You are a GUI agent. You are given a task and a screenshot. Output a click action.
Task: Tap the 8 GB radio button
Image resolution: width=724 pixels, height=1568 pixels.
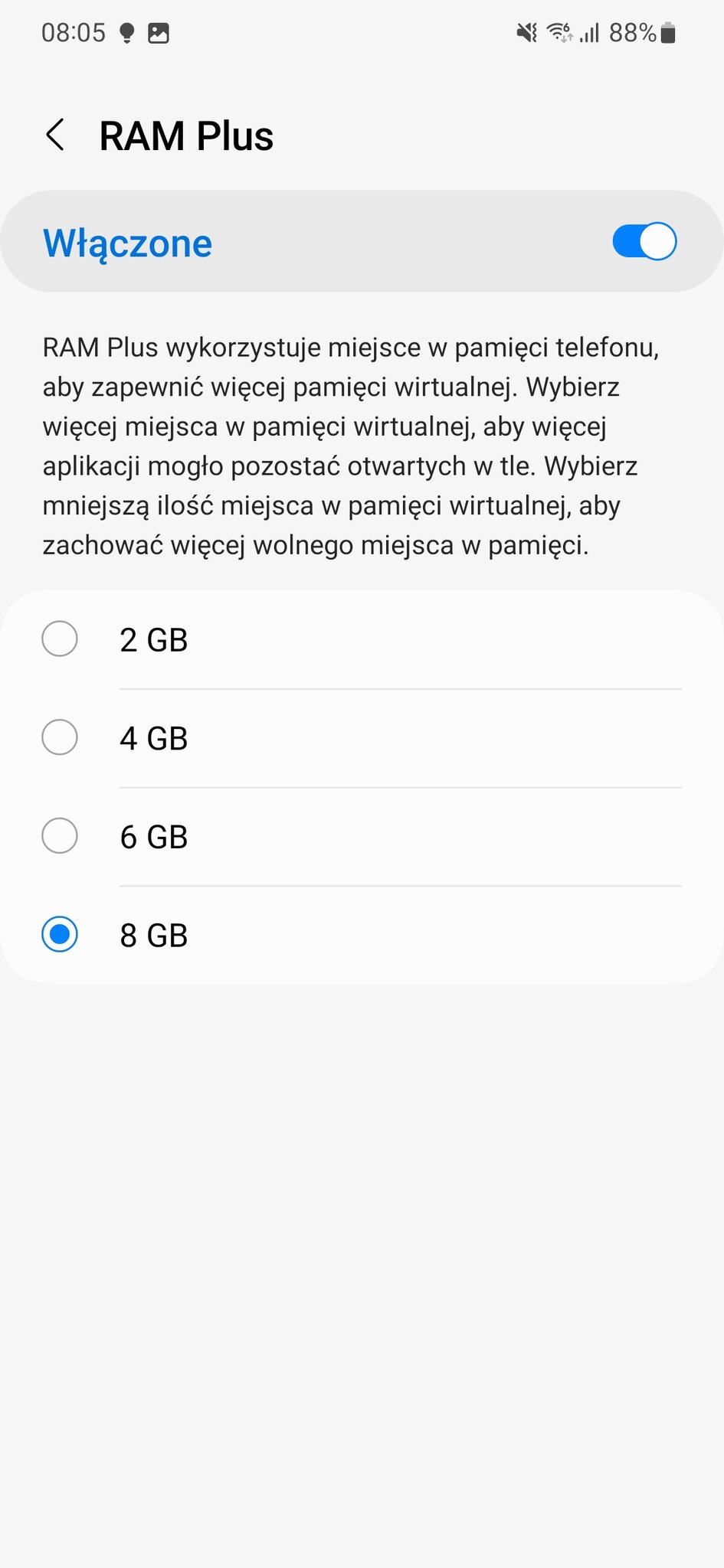60,935
